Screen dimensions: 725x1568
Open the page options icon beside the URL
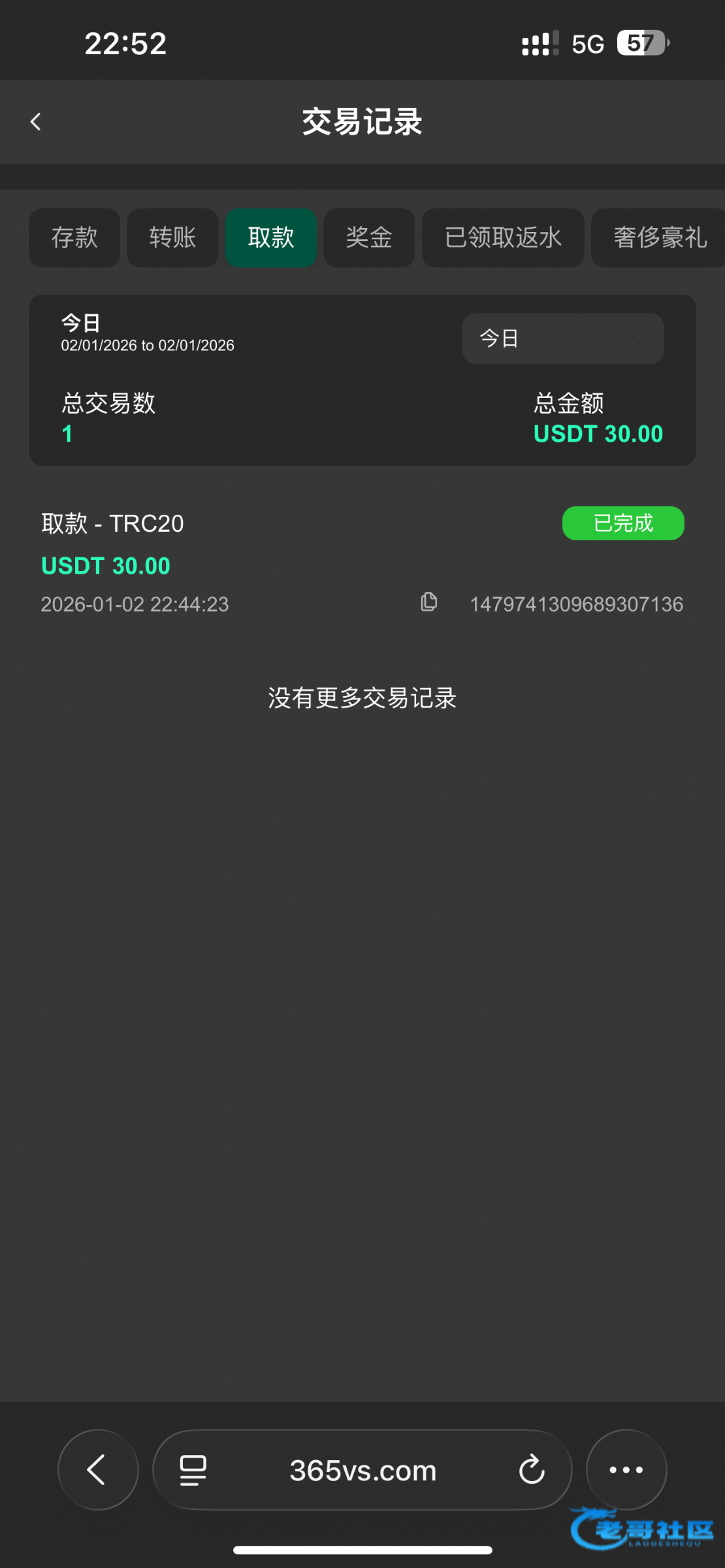[x=193, y=1470]
